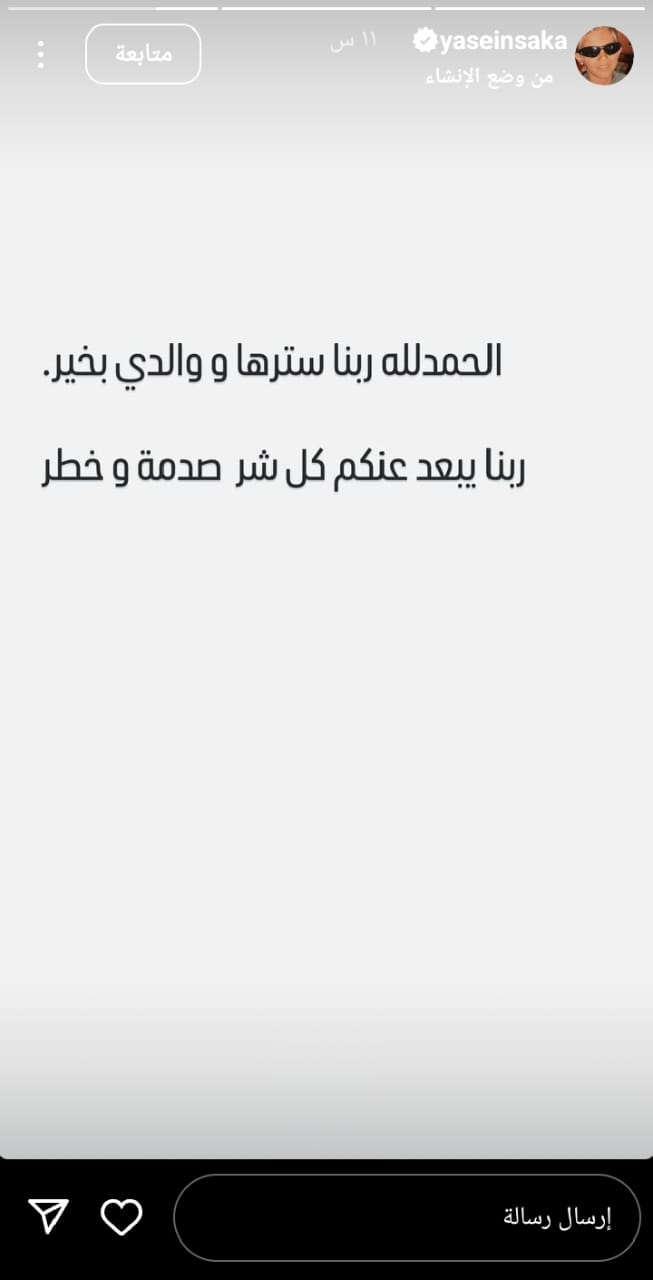Open yaseinsaka's profile picture
653x1280 pixels.
(604, 56)
